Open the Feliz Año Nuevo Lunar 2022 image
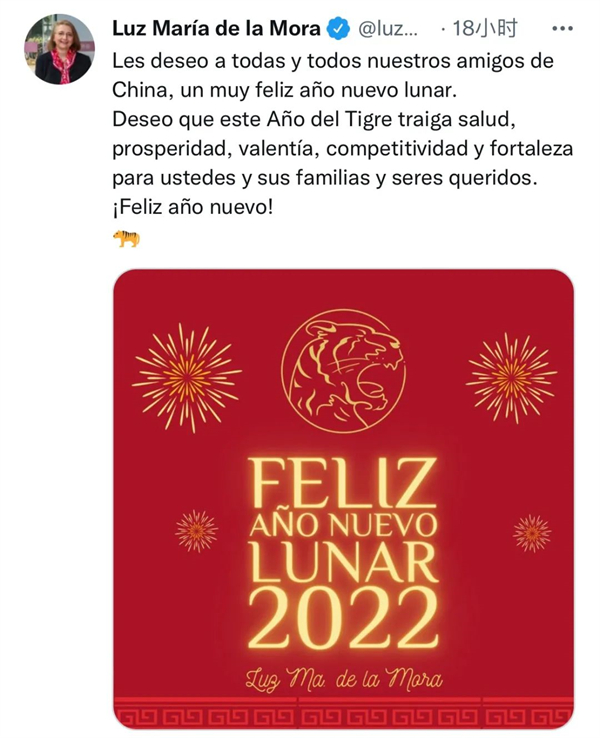 pos(343,500)
